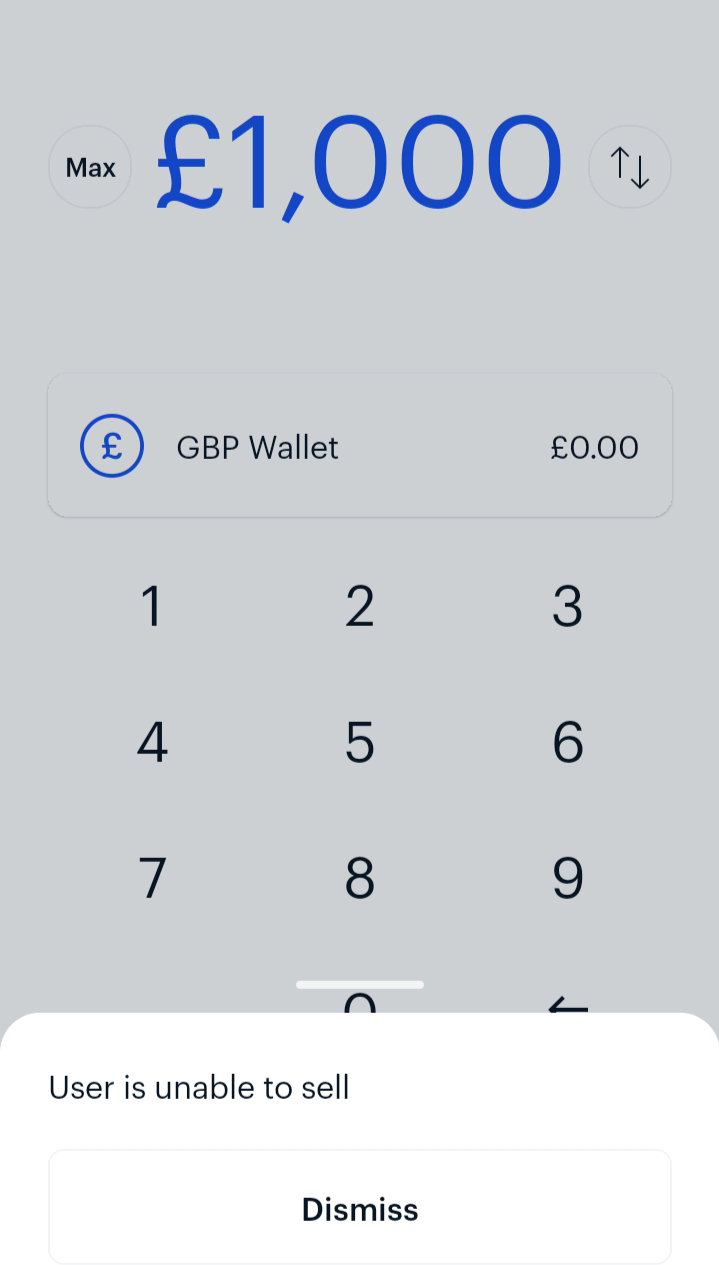This screenshot has width=719, height=1265.
Task: Enter digit 5 on the keypad
Action: point(359,742)
